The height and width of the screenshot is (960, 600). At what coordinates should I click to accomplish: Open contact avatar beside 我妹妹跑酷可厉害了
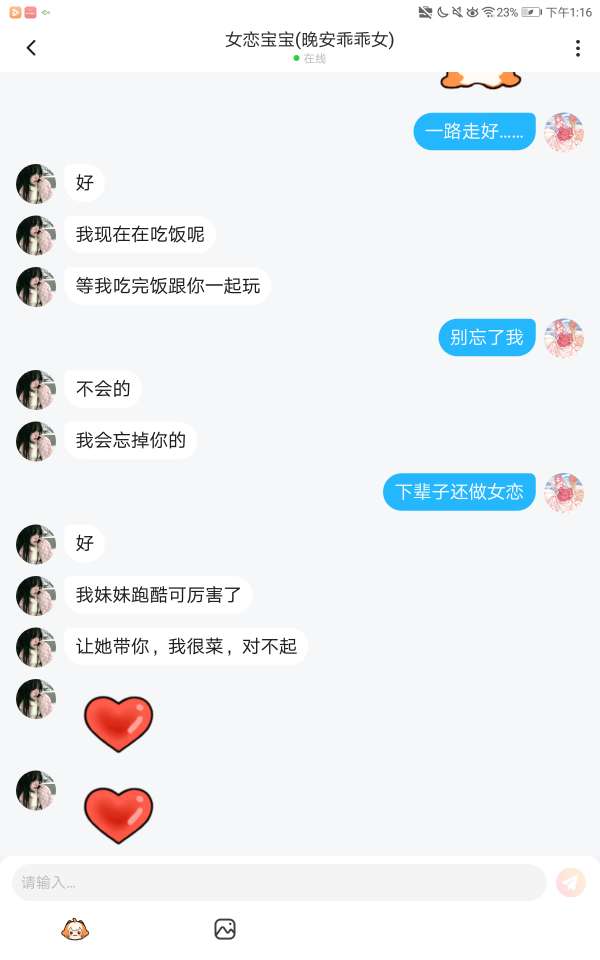(36, 595)
